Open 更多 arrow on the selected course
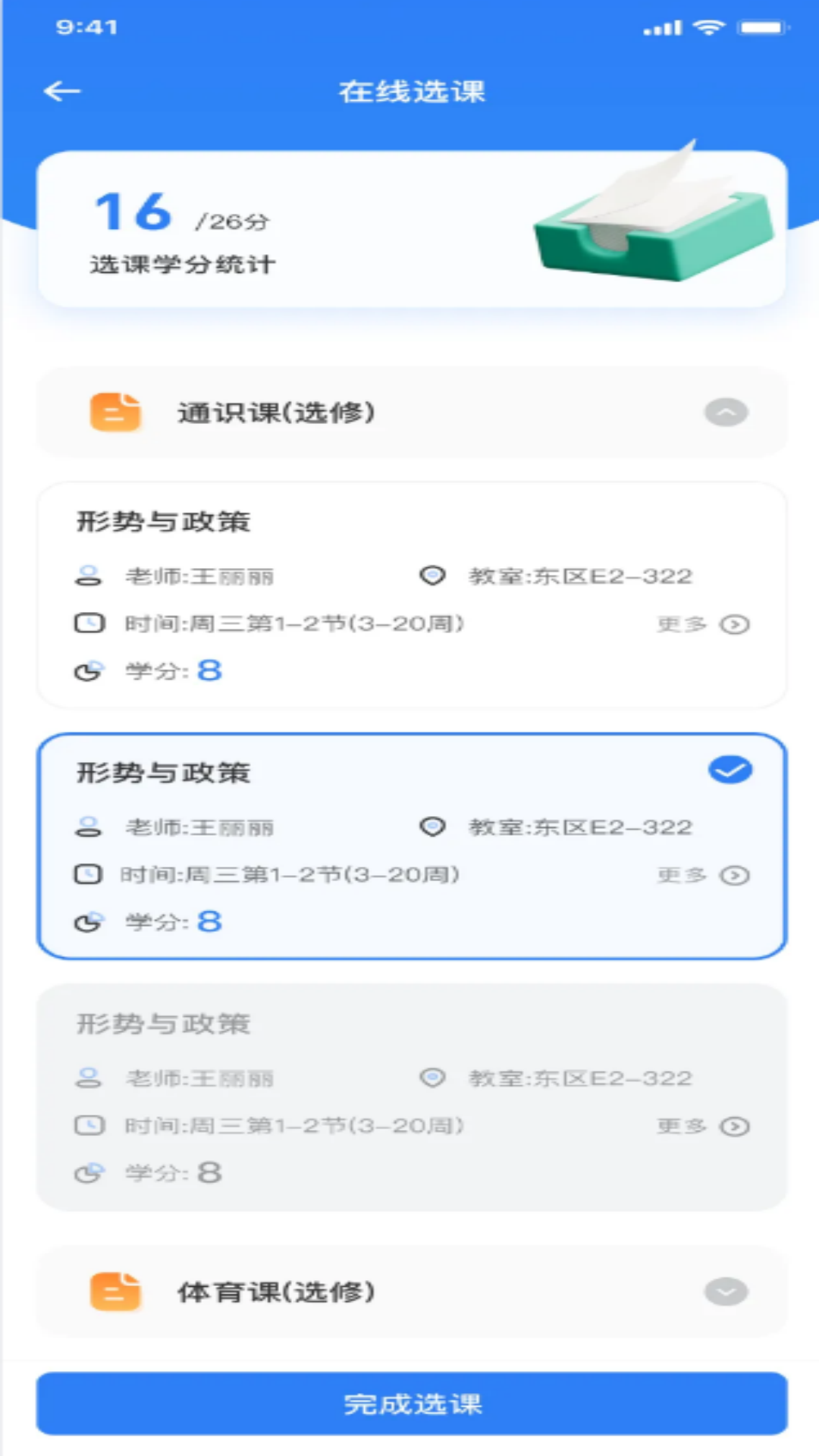819x1456 pixels. click(x=733, y=874)
